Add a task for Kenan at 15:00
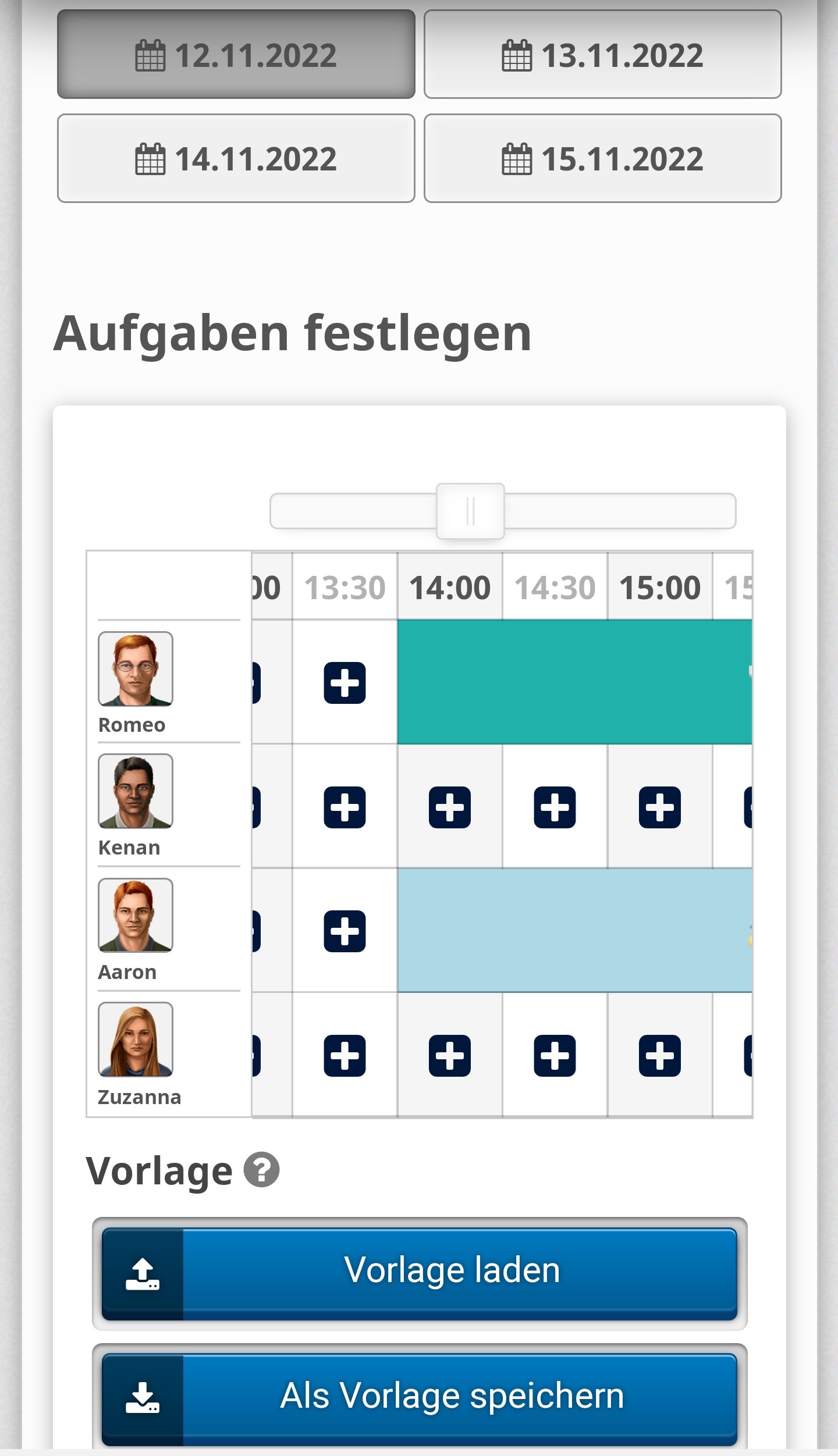 (659, 807)
